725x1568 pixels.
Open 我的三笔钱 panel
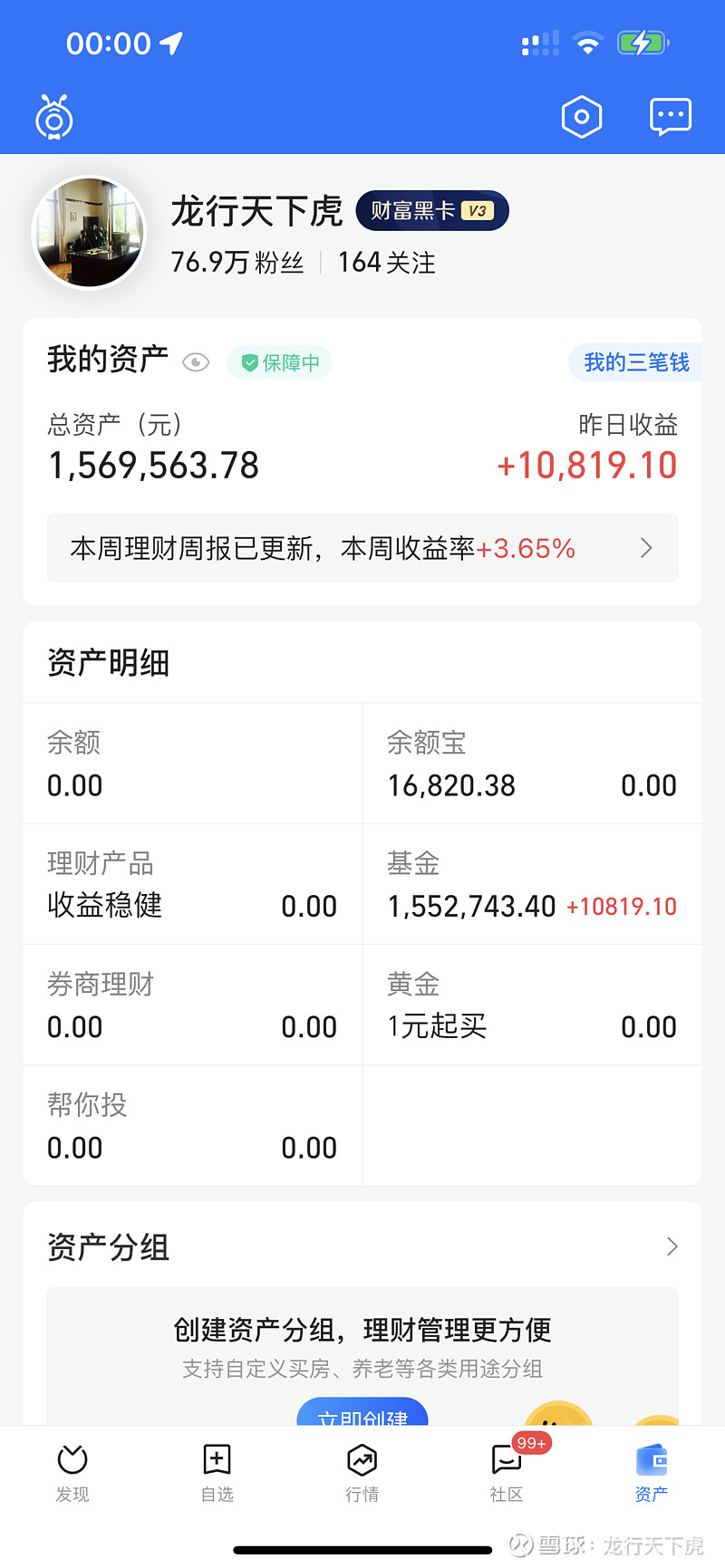[634, 362]
